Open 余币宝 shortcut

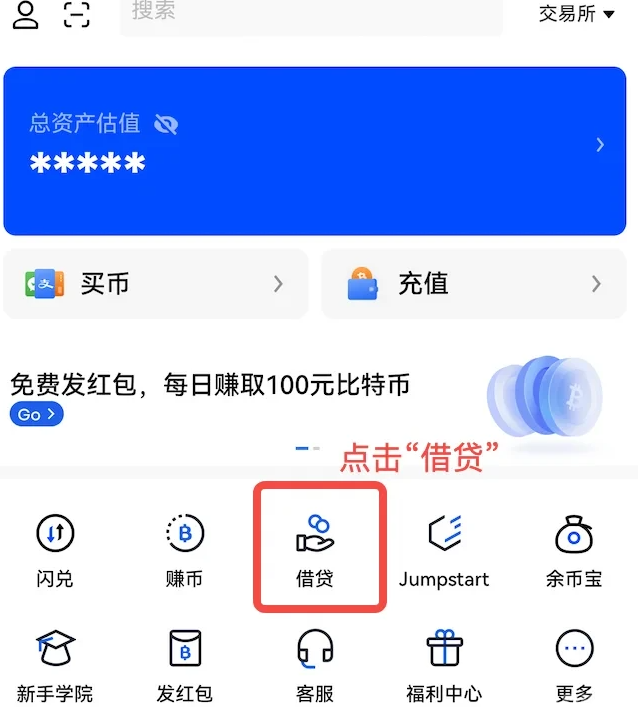point(574,551)
